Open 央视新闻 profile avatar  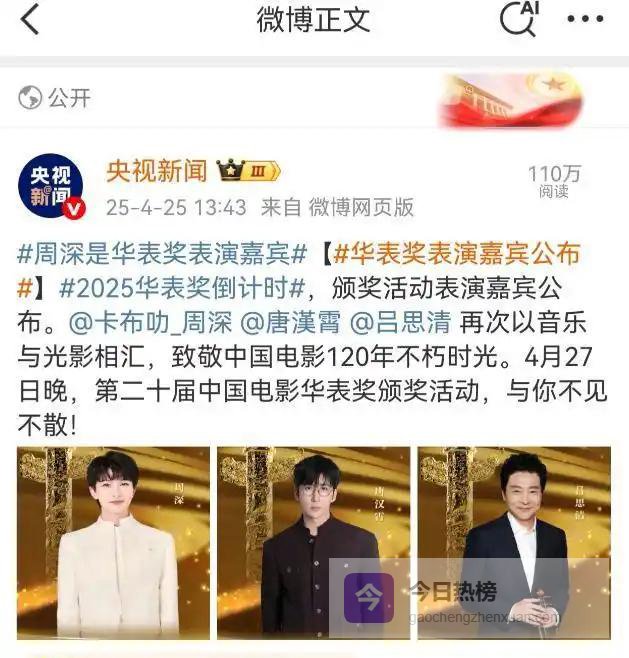pyautogui.click(x=51, y=187)
